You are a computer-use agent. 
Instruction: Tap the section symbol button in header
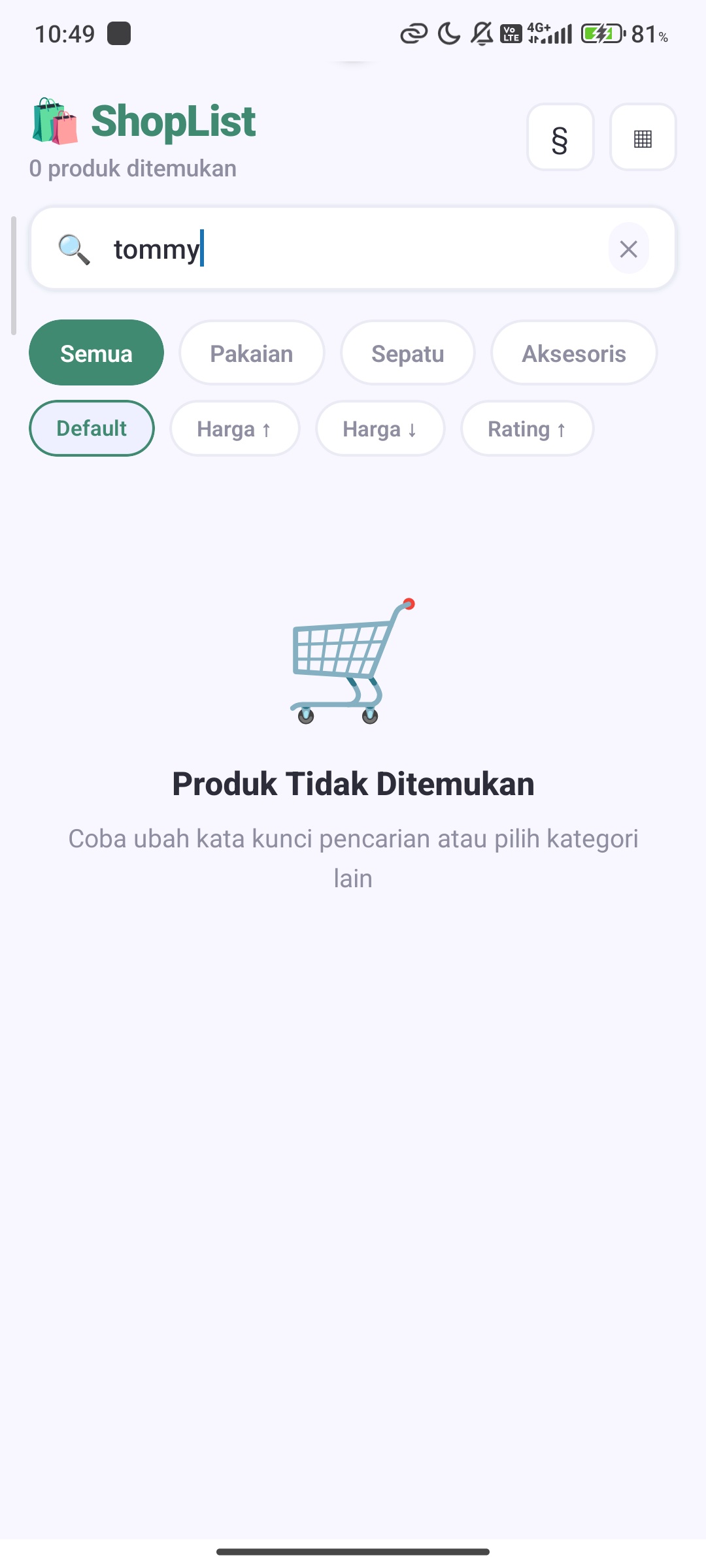pyautogui.click(x=560, y=137)
